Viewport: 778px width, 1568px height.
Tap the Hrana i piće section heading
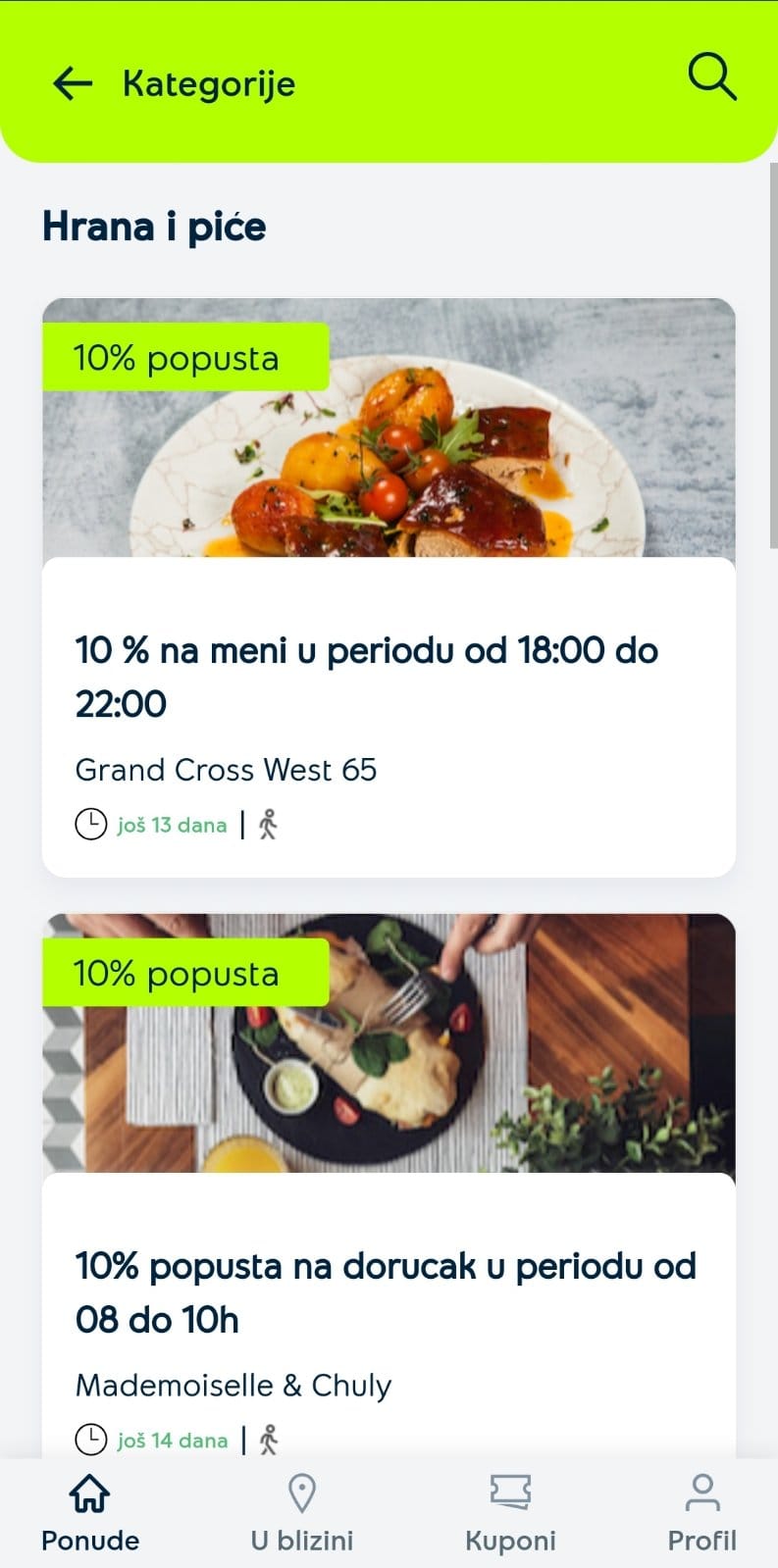153,225
